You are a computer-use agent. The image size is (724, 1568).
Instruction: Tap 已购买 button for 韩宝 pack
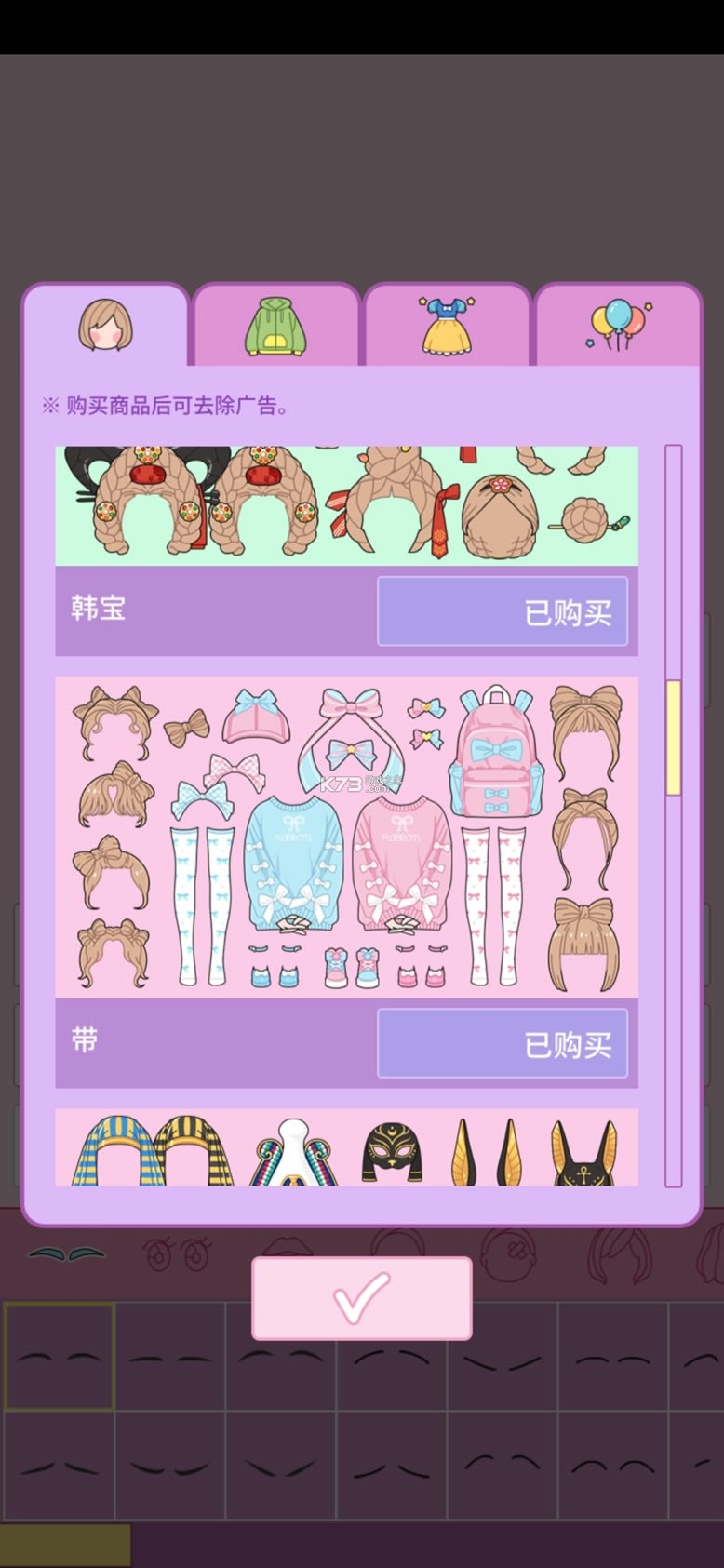point(502,611)
